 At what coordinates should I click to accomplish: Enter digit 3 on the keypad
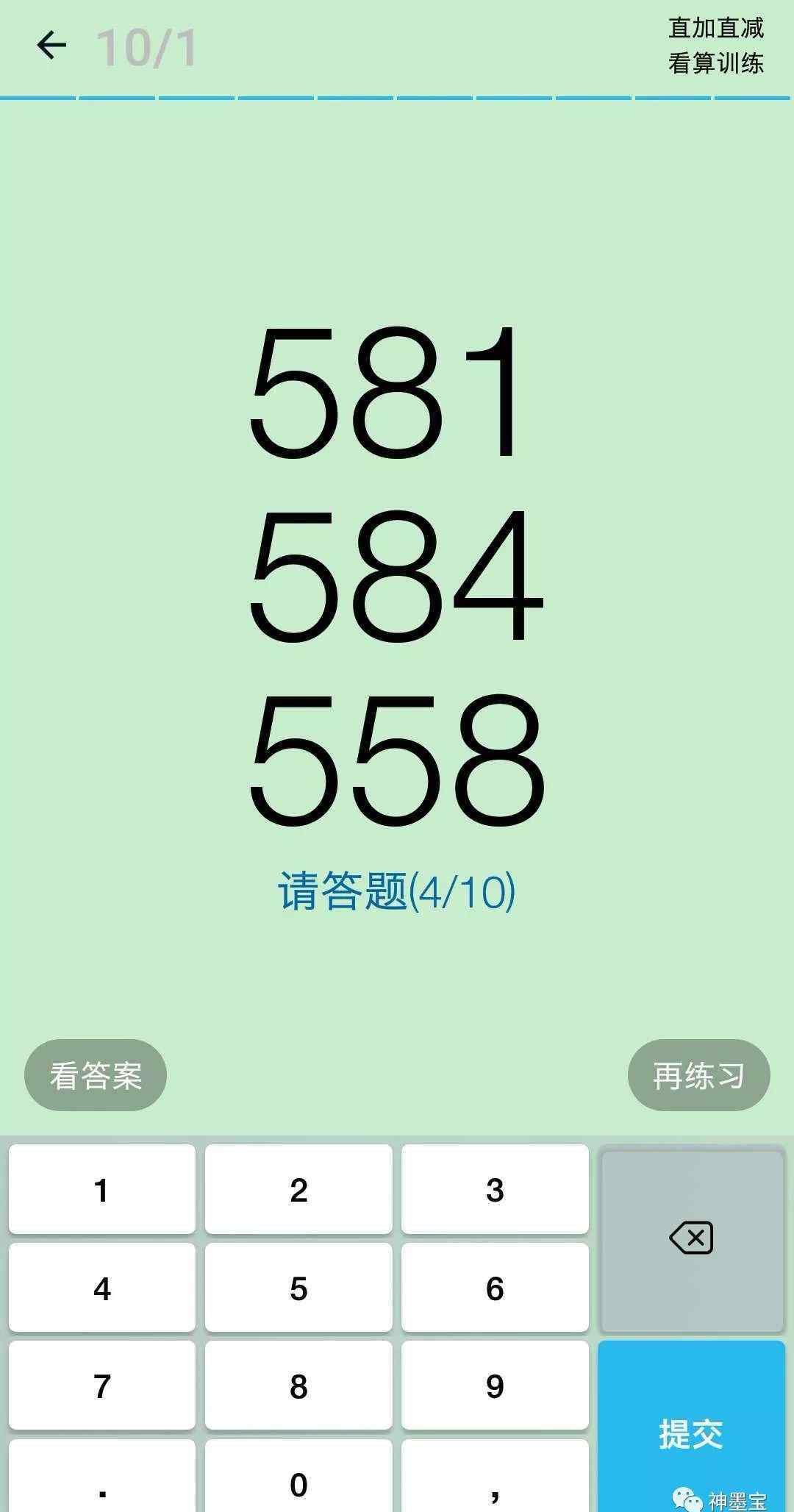[x=495, y=1189]
